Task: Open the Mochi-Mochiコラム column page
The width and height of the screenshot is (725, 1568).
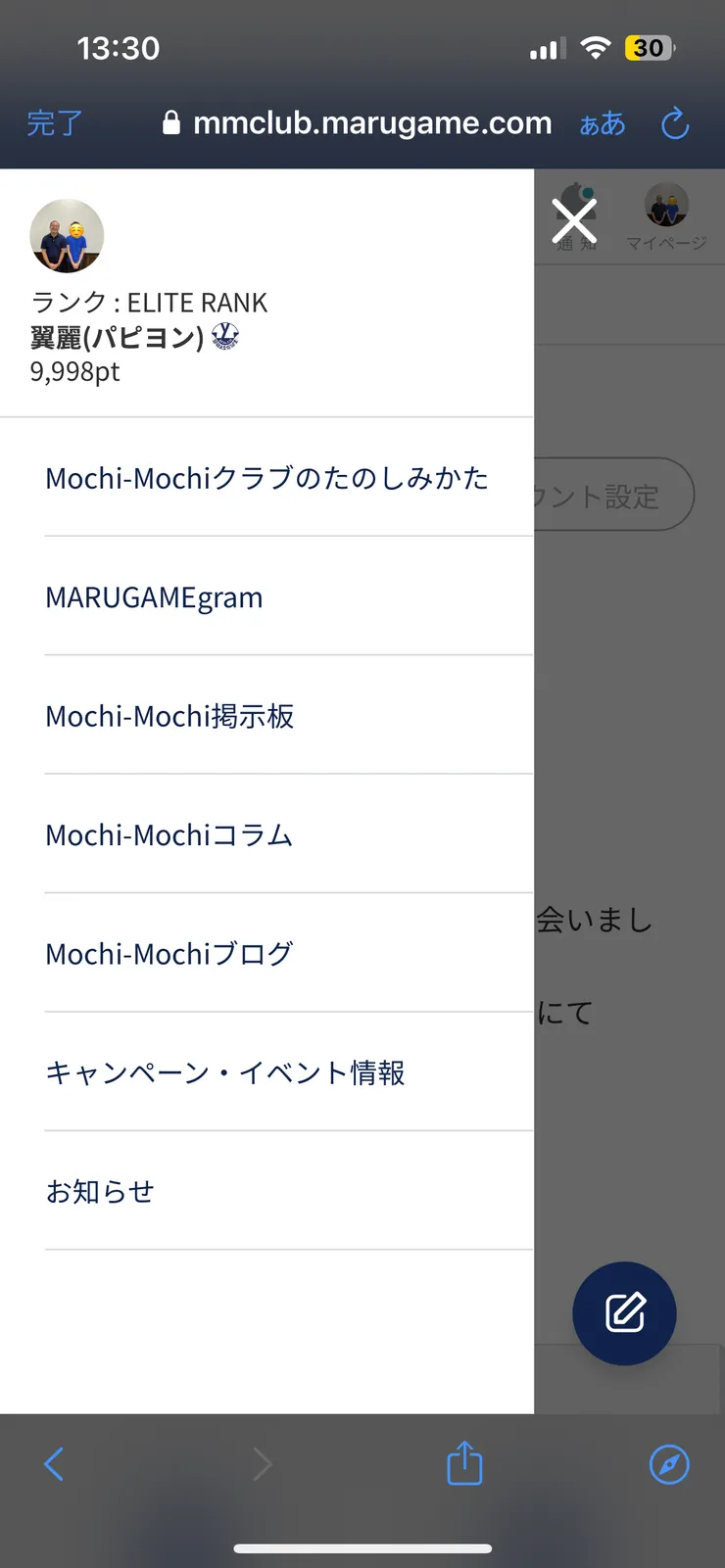Action: pos(168,834)
